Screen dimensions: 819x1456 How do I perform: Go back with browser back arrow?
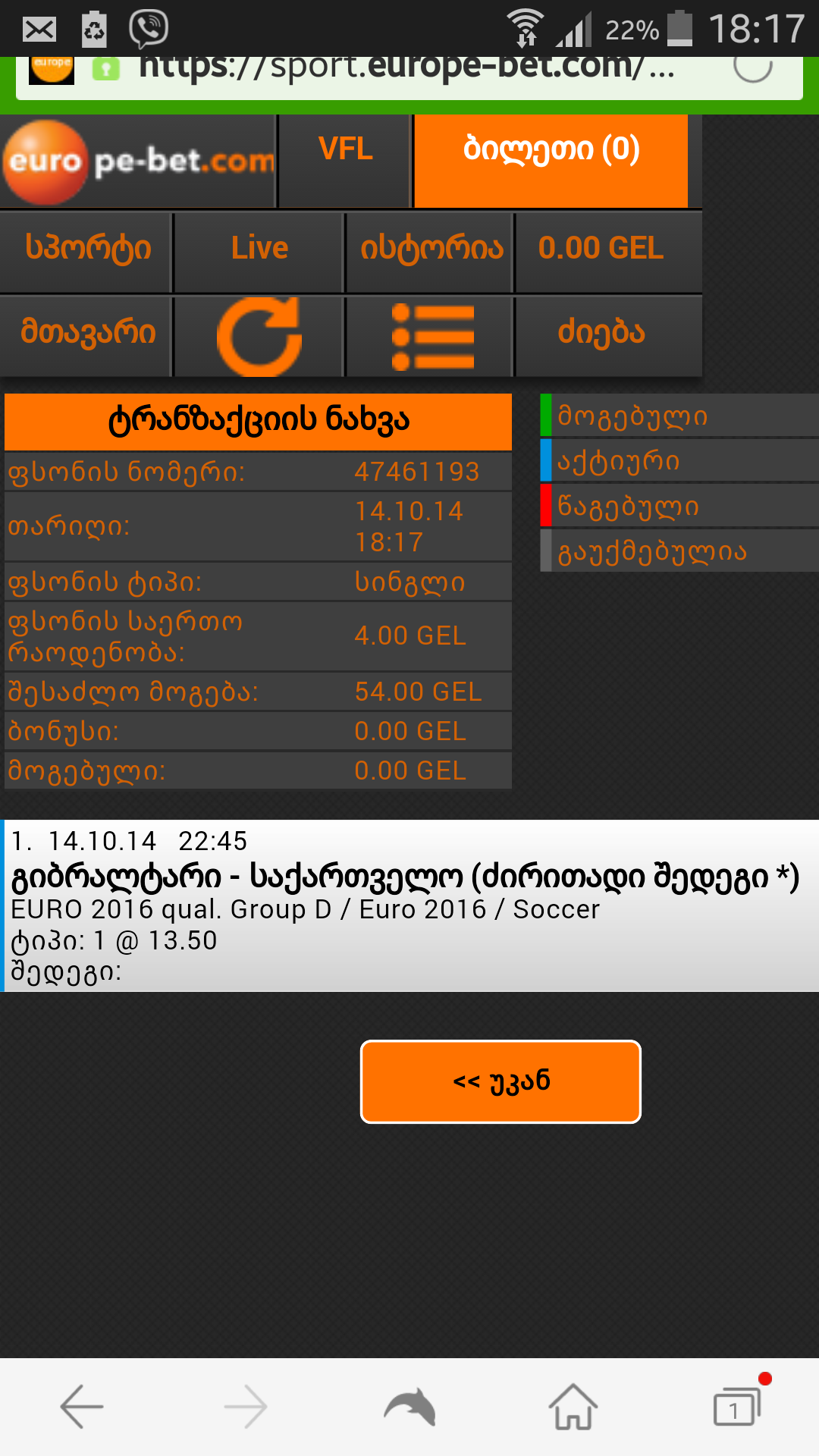82,1407
